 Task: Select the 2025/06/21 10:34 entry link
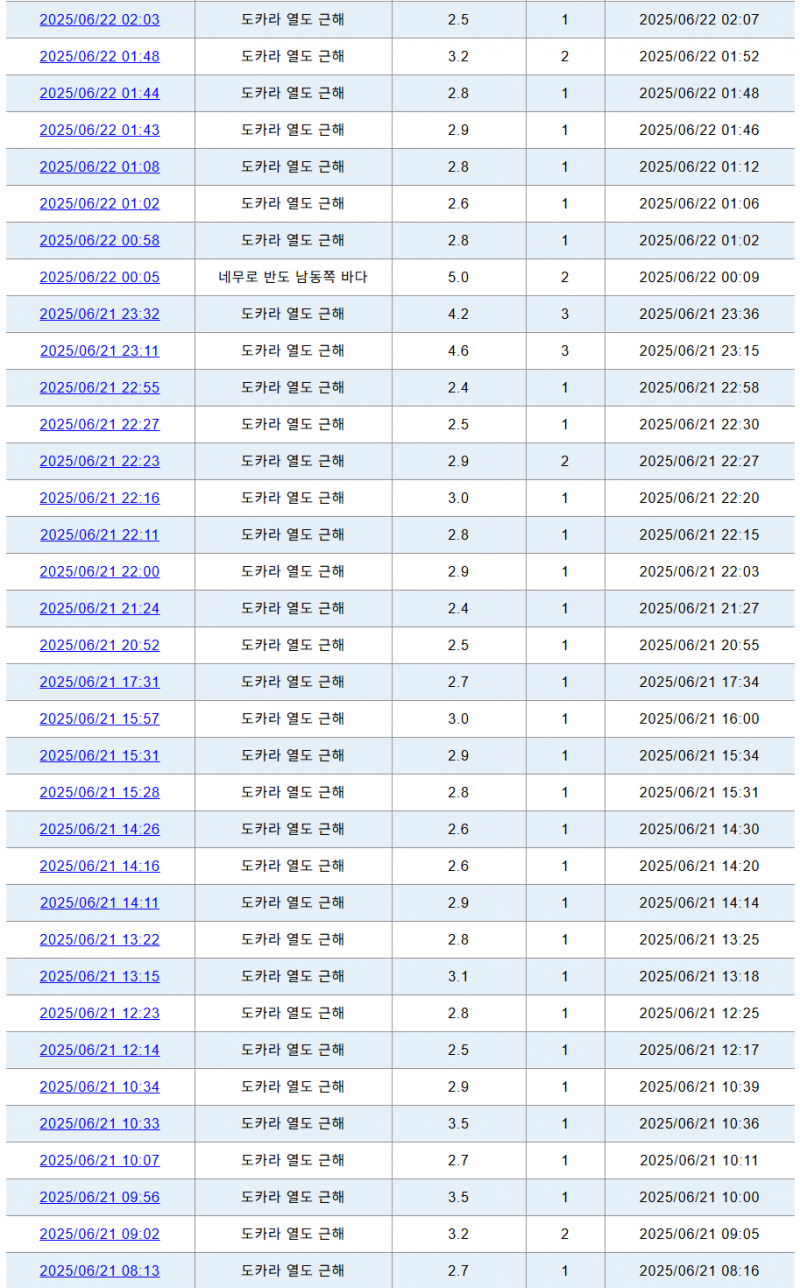click(x=99, y=1087)
